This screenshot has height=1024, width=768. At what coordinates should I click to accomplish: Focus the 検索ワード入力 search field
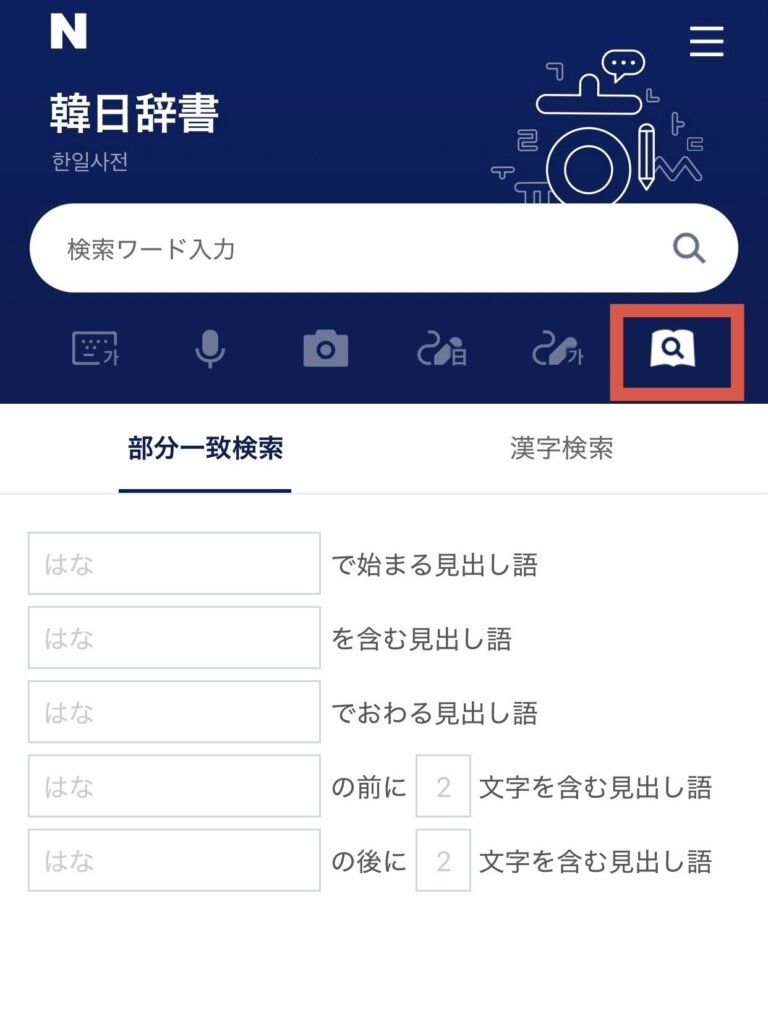(350, 249)
